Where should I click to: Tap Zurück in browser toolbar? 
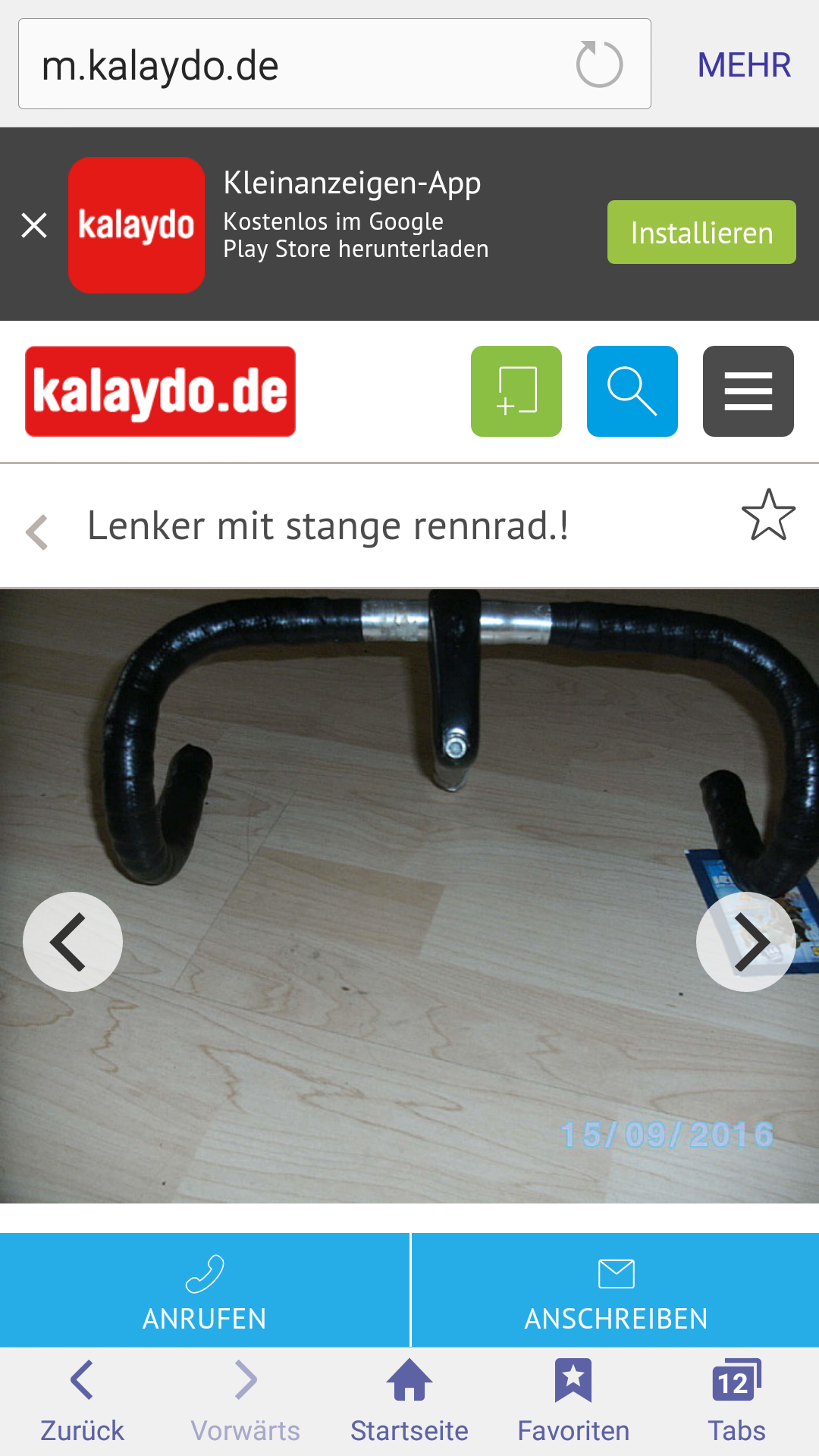click(82, 1401)
